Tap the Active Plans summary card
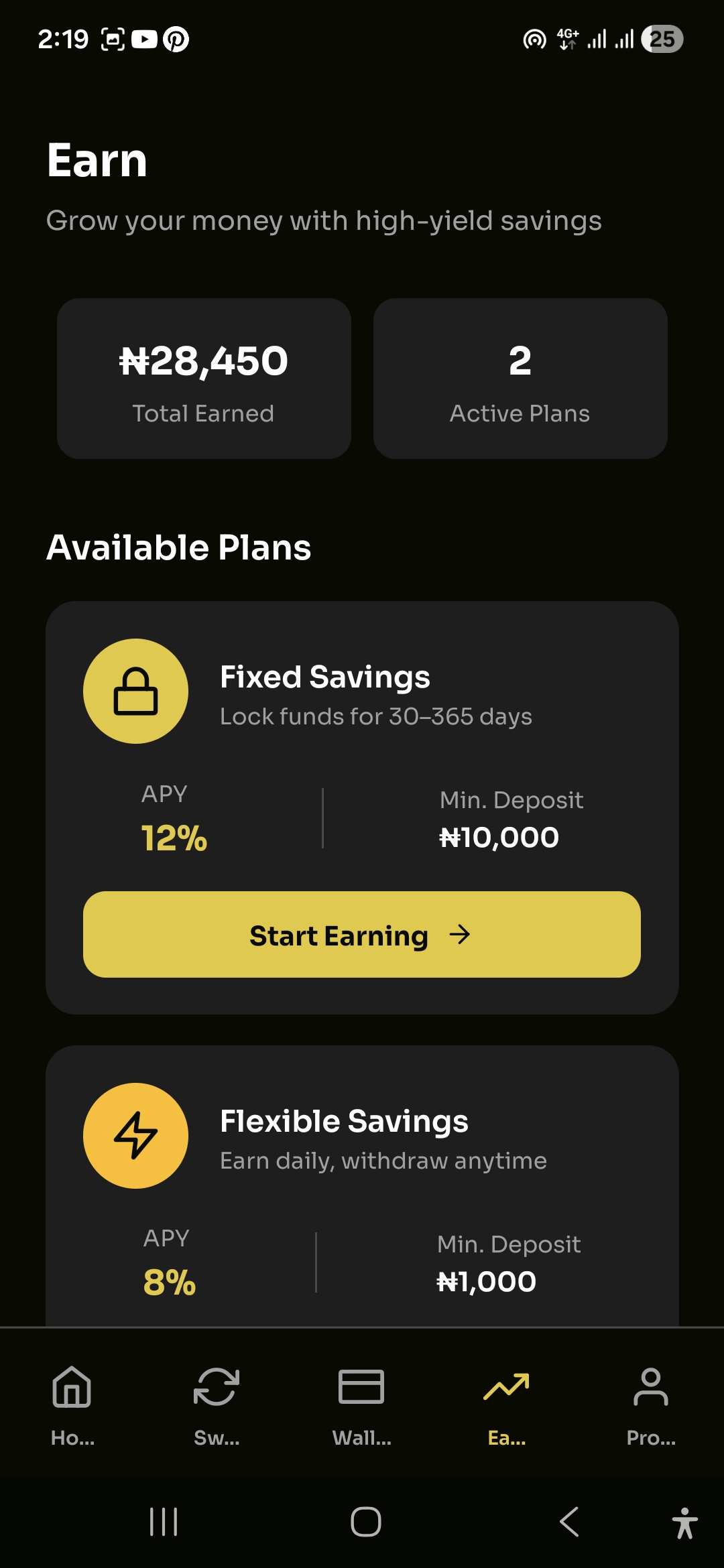The image size is (724, 1568). click(520, 377)
